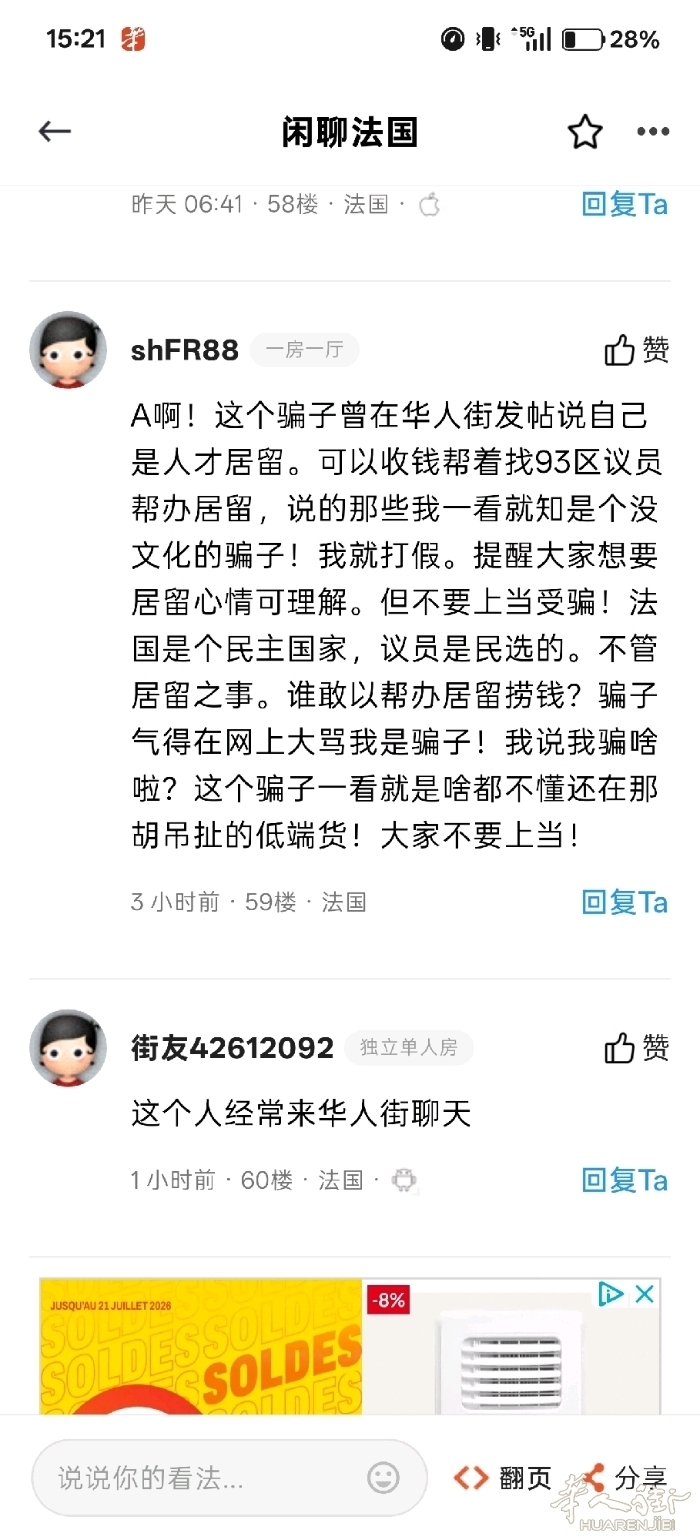Like shFR88's comment
This screenshot has width=700, height=1540.
637,349
